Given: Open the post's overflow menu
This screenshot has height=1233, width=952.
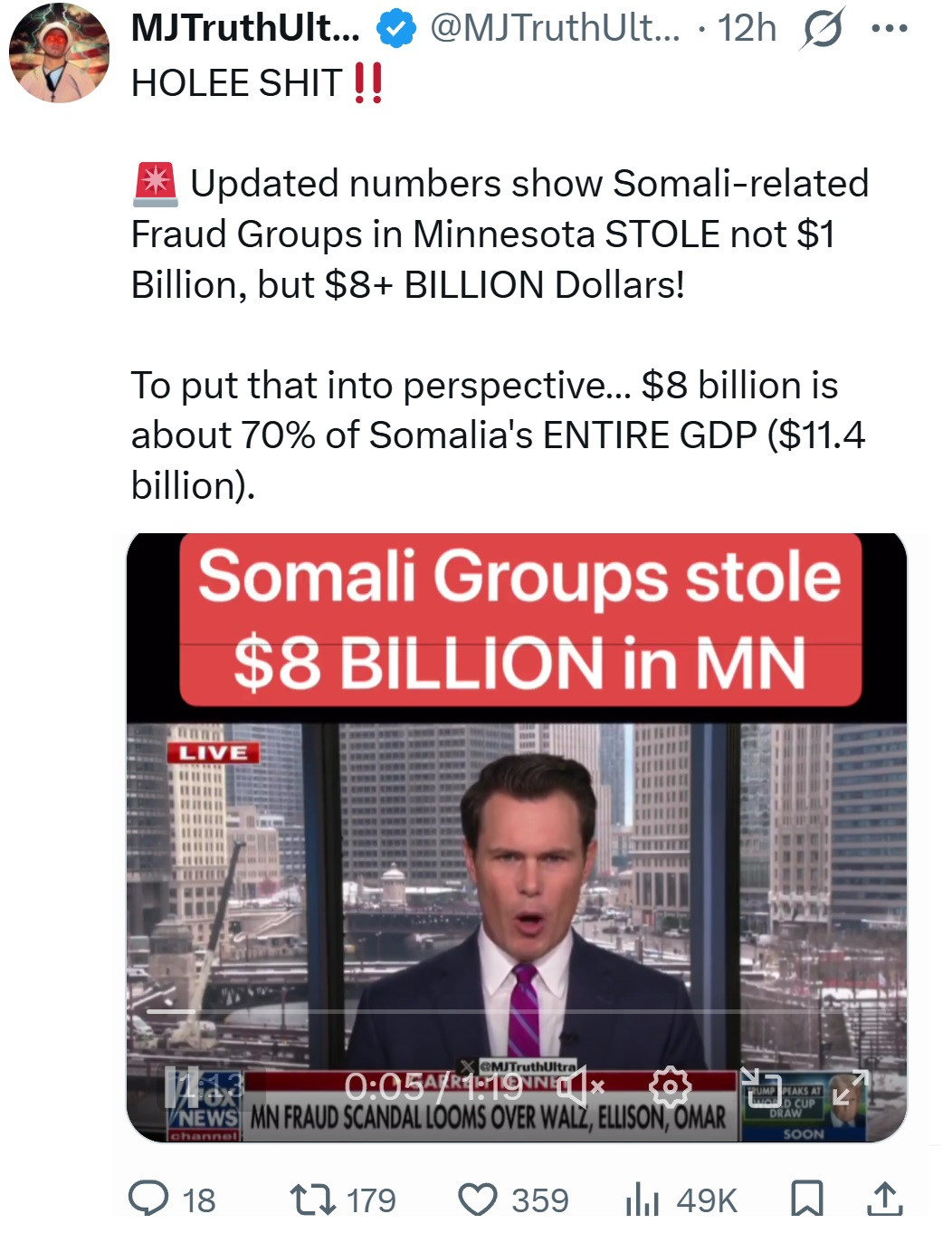Looking at the screenshot, I should tap(889, 29).
